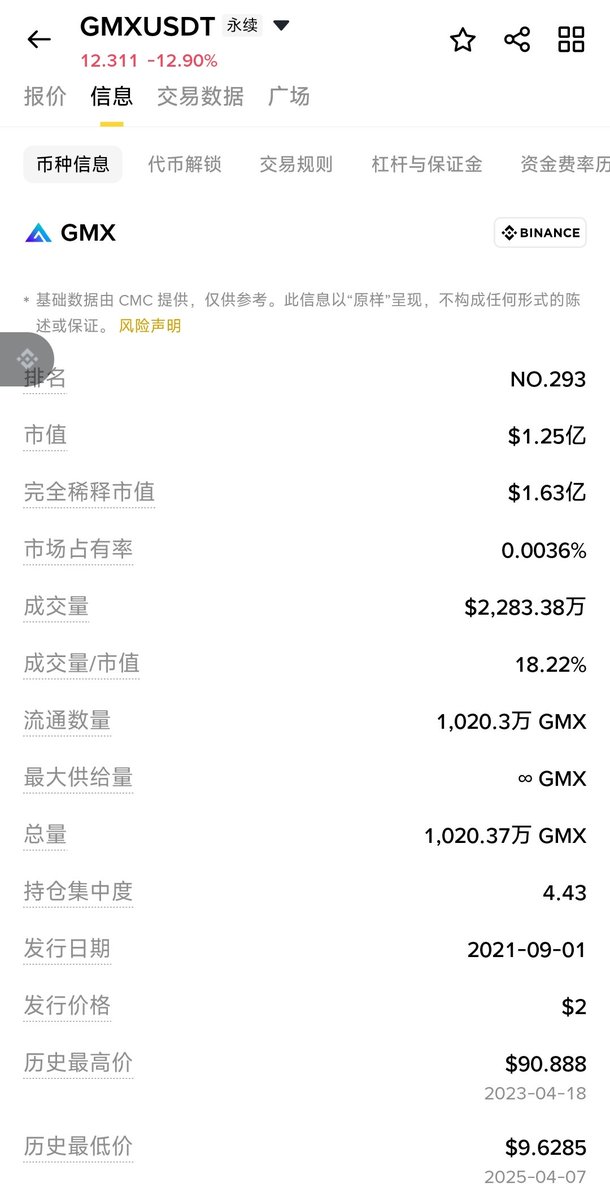Select the 币种信息 sub-tab
610x1200 pixels.
(x=73, y=164)
